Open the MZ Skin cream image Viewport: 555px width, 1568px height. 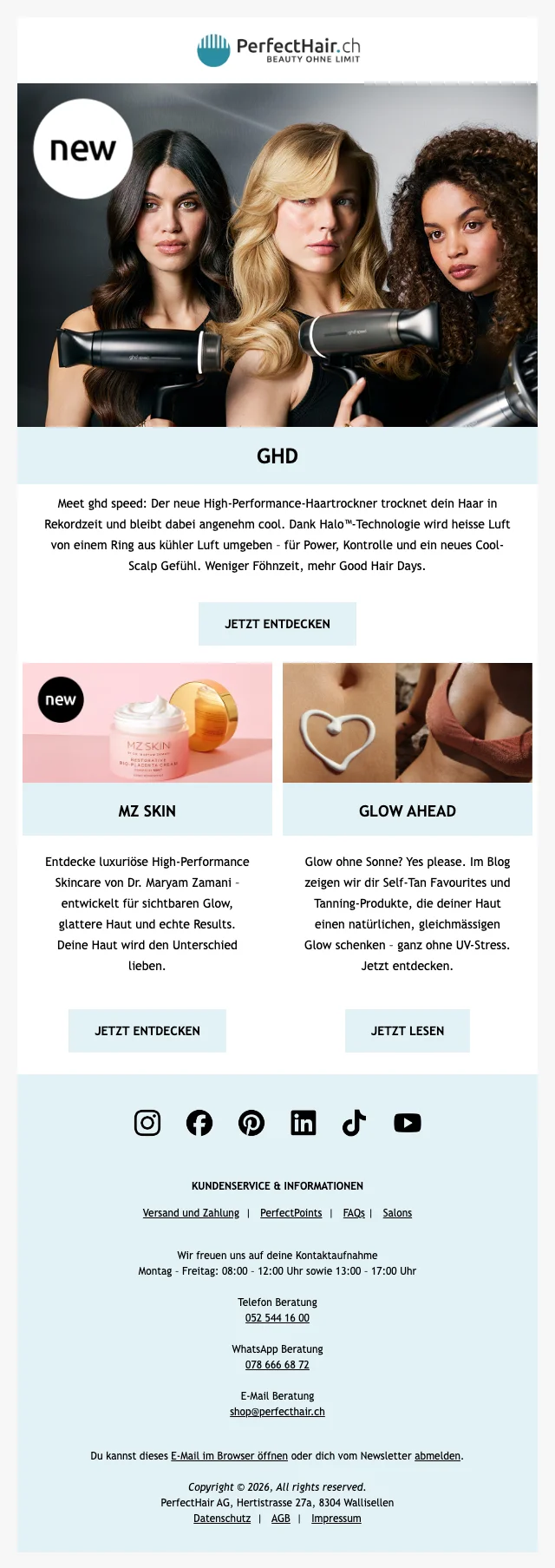[147, 723]
